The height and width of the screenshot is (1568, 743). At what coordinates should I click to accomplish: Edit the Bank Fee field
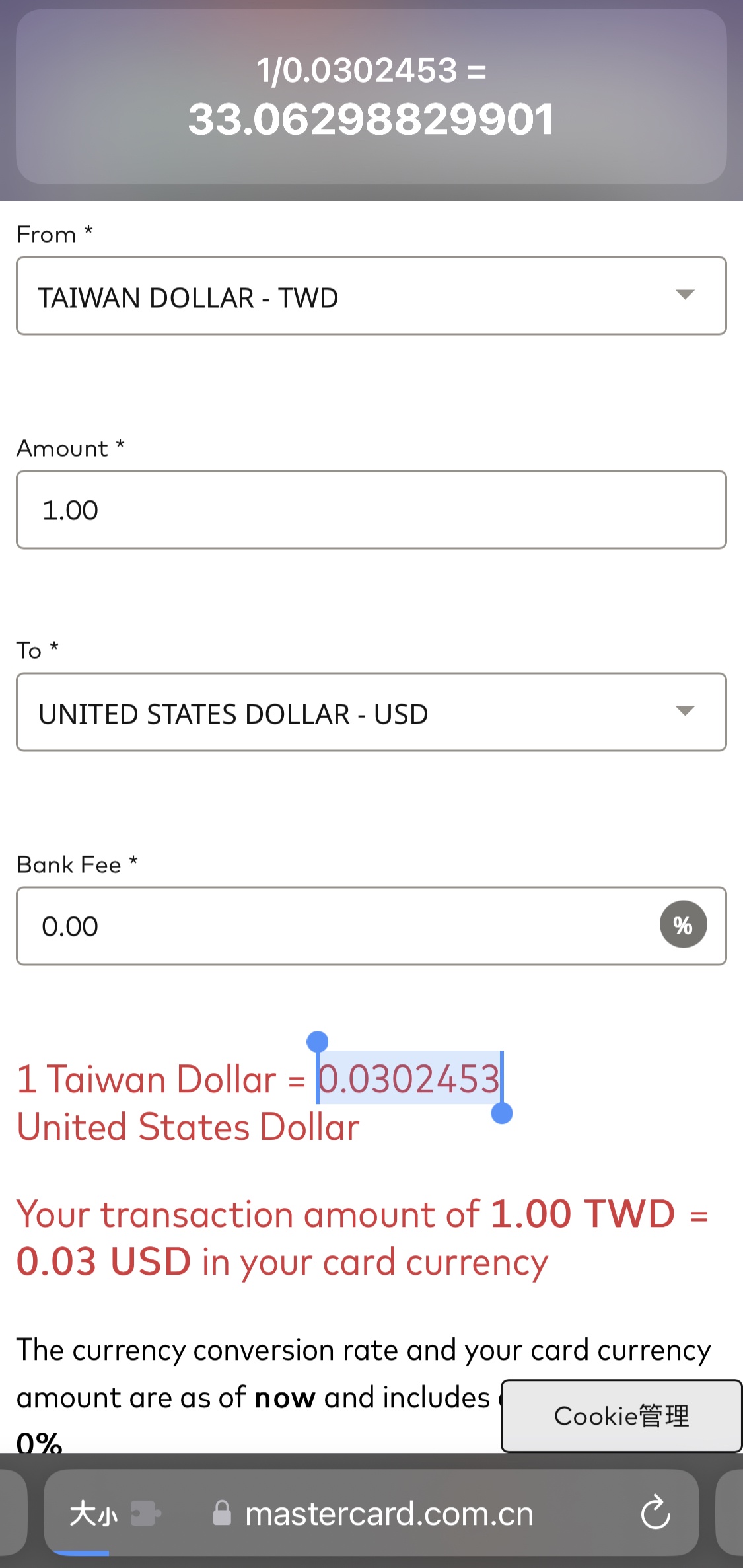click(337, 926)
